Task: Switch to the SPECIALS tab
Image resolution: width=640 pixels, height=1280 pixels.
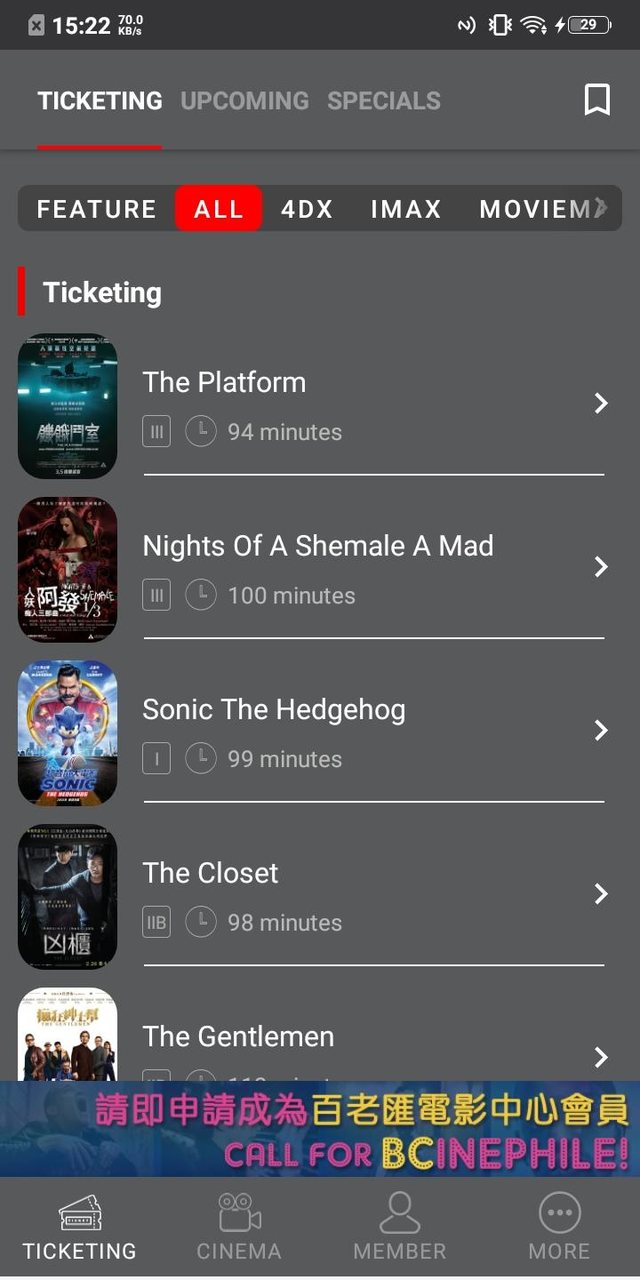Action: tap(384, 101)
